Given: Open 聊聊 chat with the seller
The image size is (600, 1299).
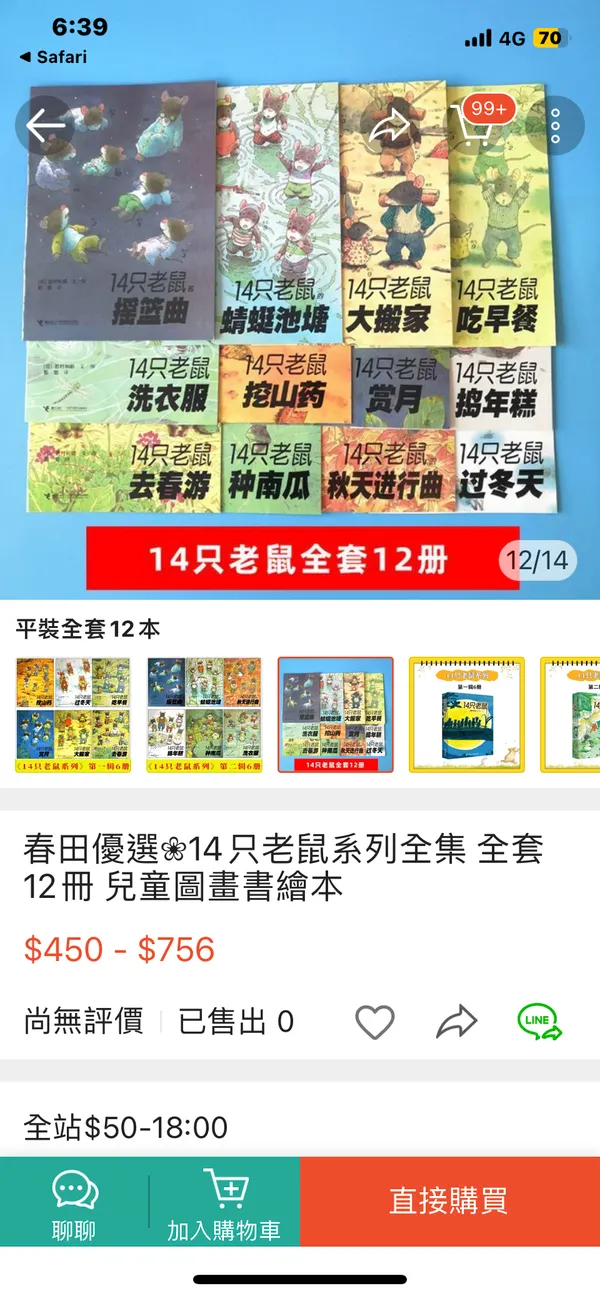Looking at the screenshot, I should [x=74, y=1202].
